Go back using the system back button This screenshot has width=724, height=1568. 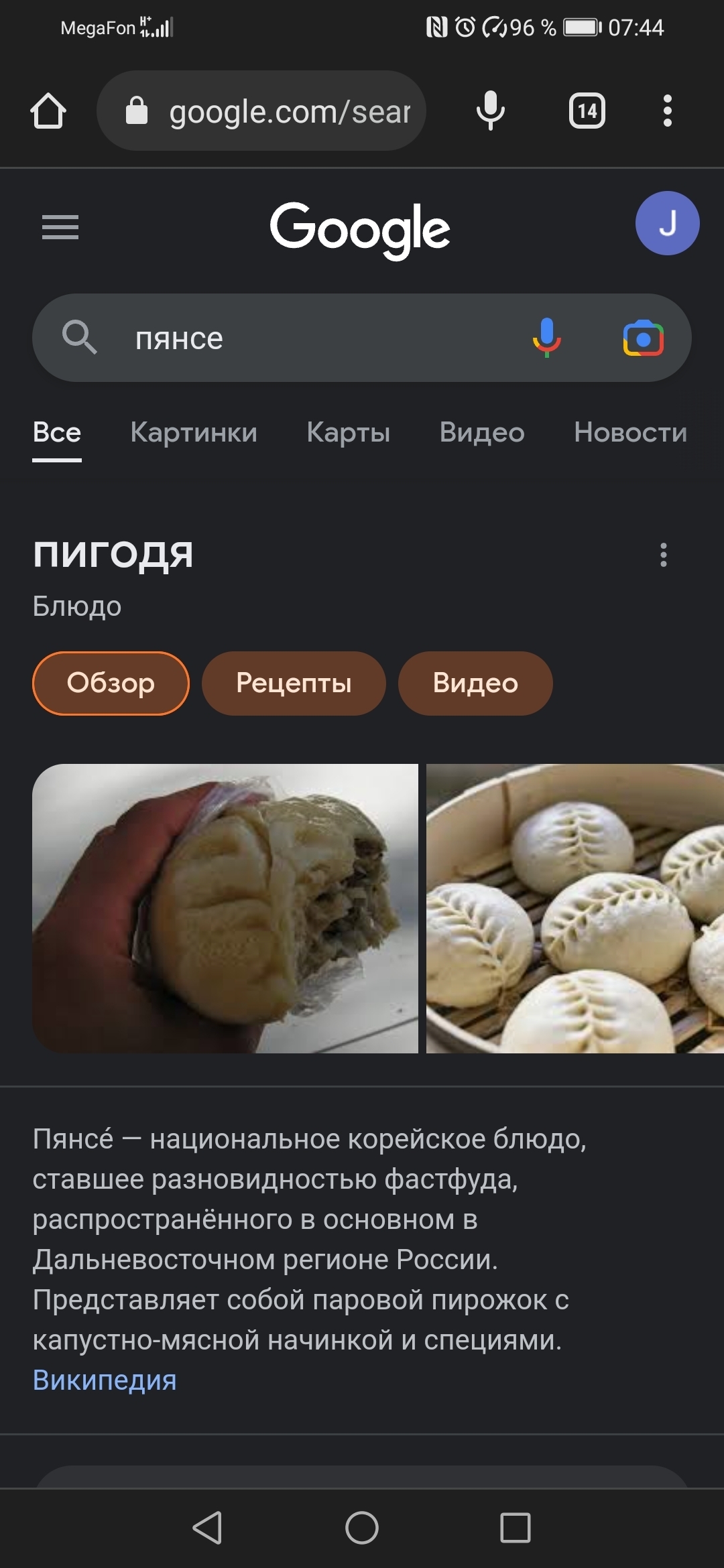pyautogui.click(x=207, y=1528)
